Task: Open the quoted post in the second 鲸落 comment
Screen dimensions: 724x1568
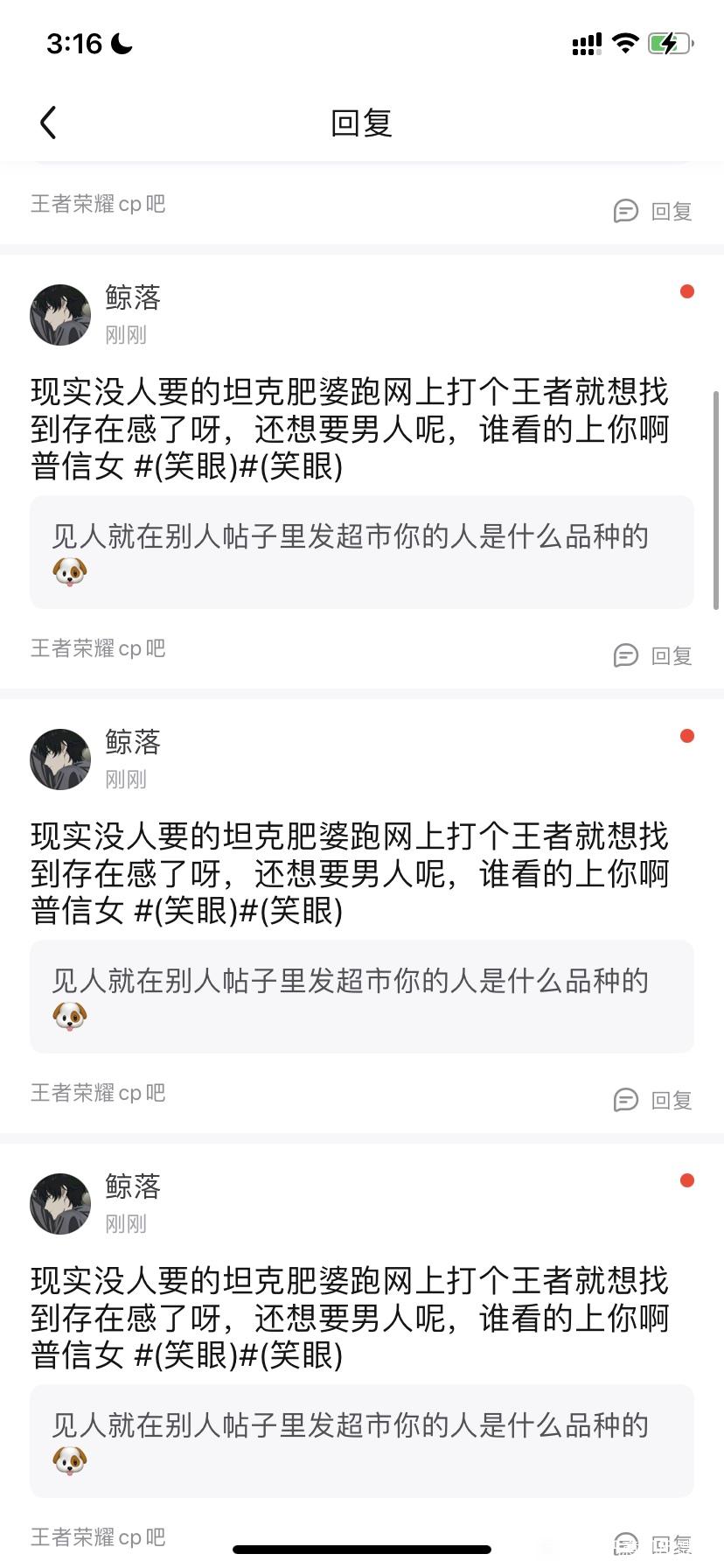Action: 361,997
